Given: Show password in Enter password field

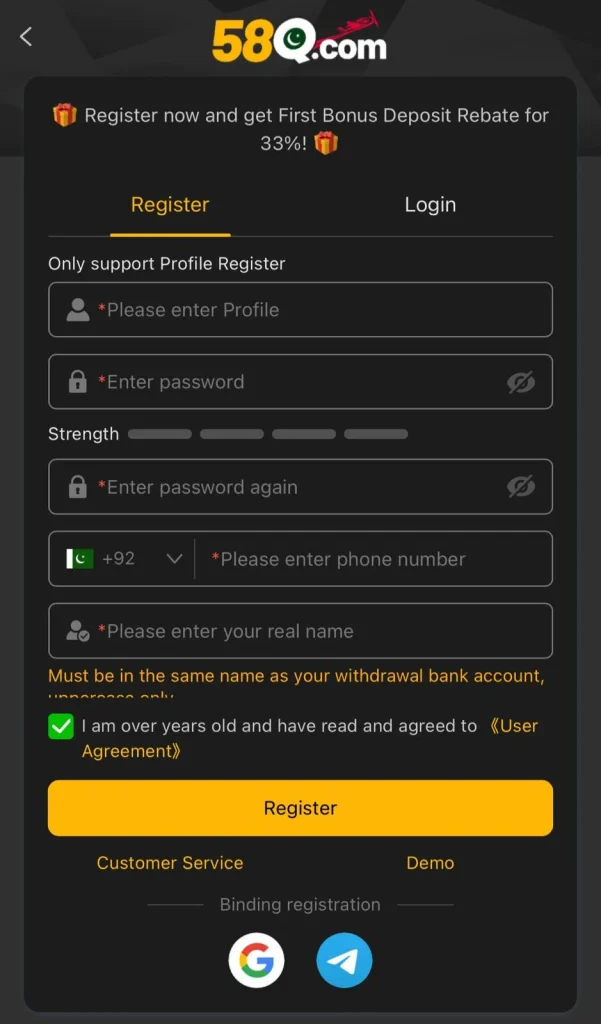Looking at the screenshot, I should 520,382.
